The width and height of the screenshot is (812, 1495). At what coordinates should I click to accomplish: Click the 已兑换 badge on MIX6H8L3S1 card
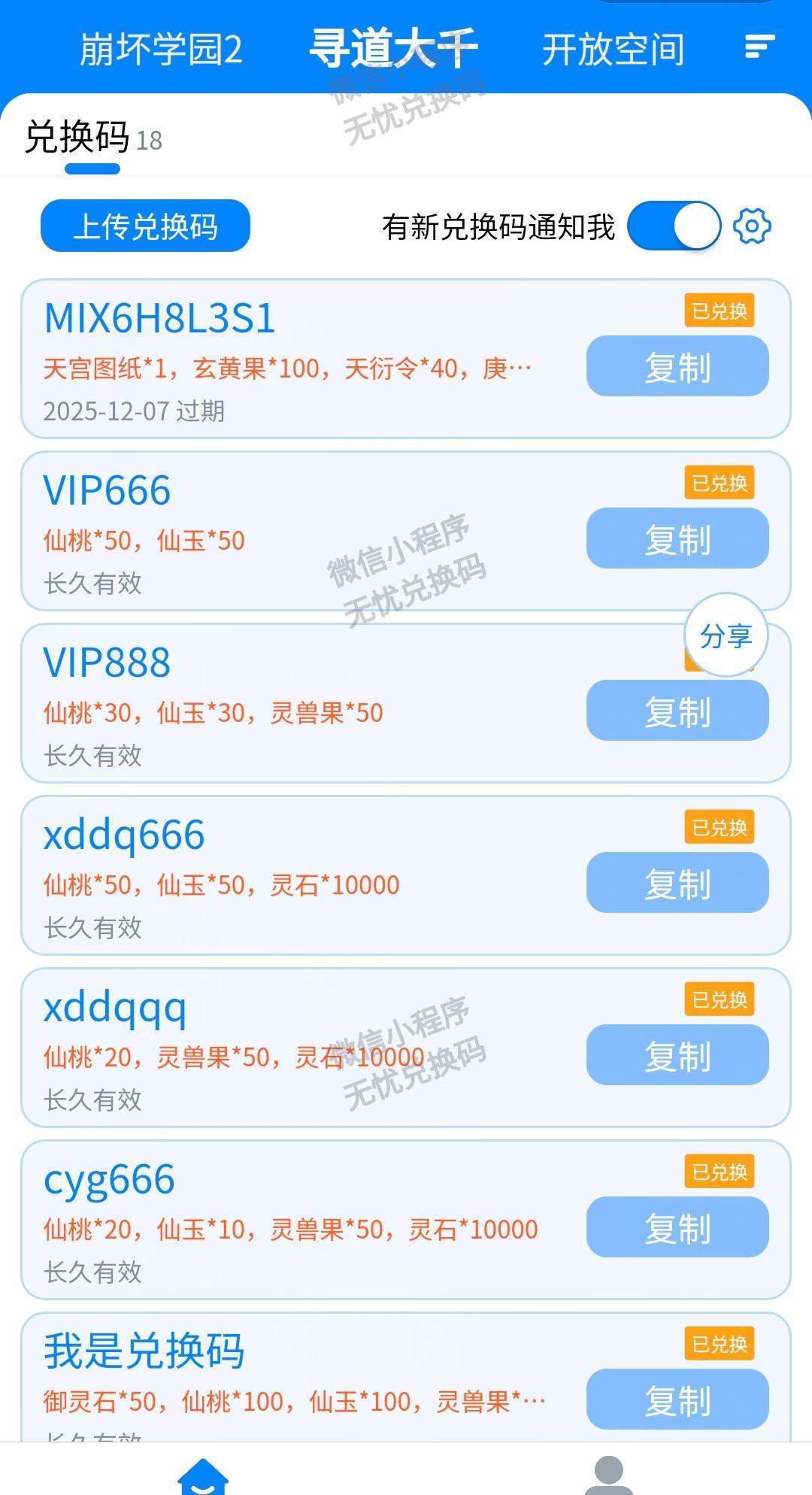(718, 309)
